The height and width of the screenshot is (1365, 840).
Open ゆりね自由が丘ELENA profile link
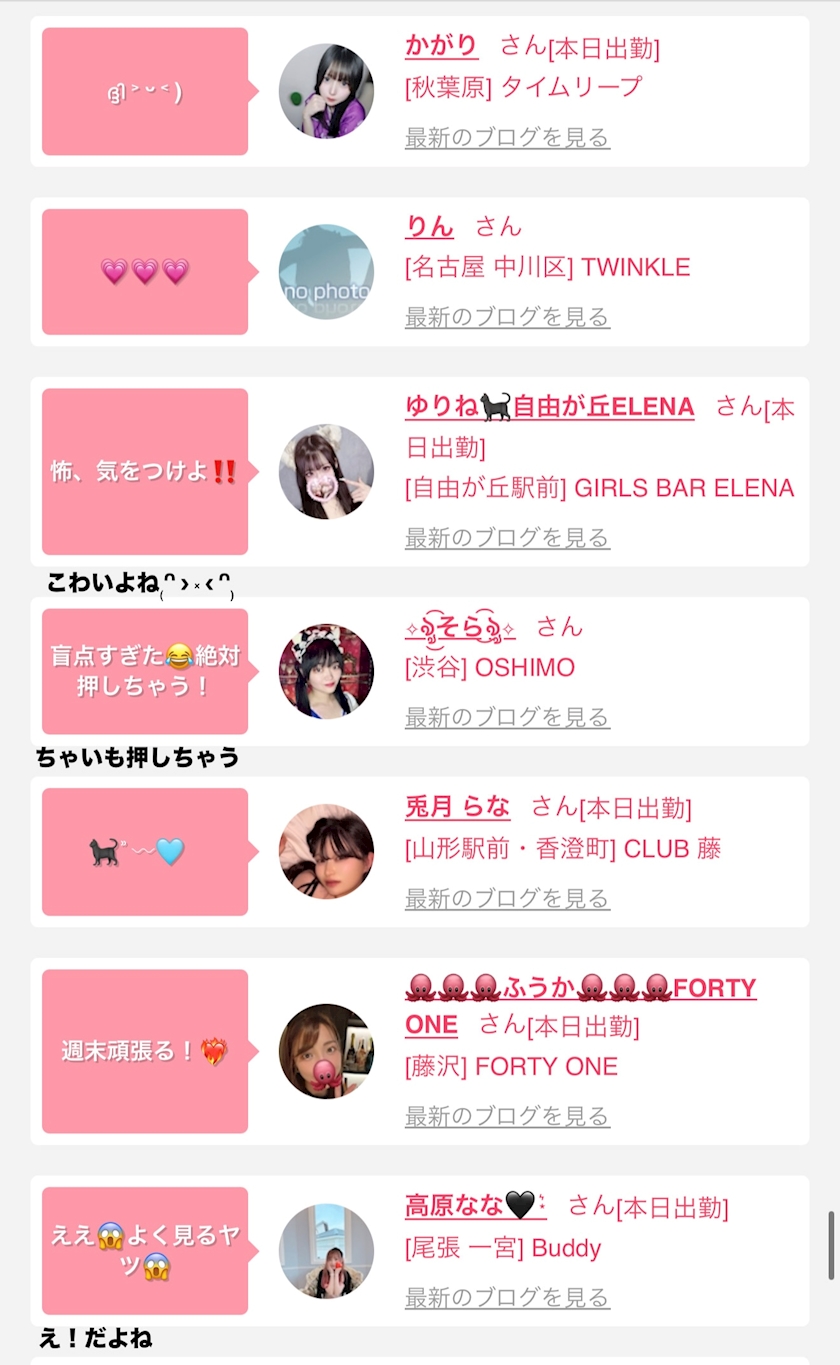[x=549, y=407]
